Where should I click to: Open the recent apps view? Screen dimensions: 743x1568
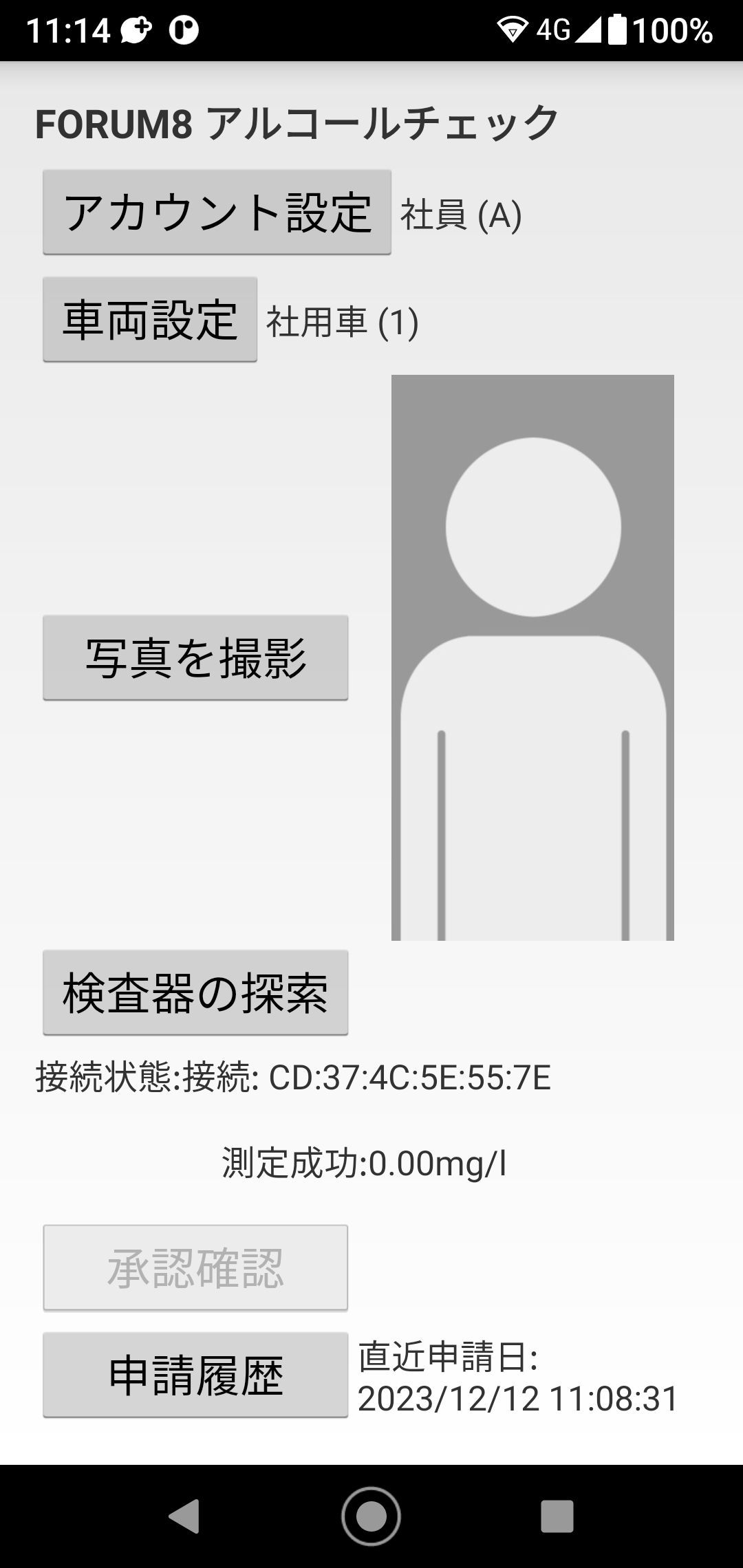tap(557, 1516)
